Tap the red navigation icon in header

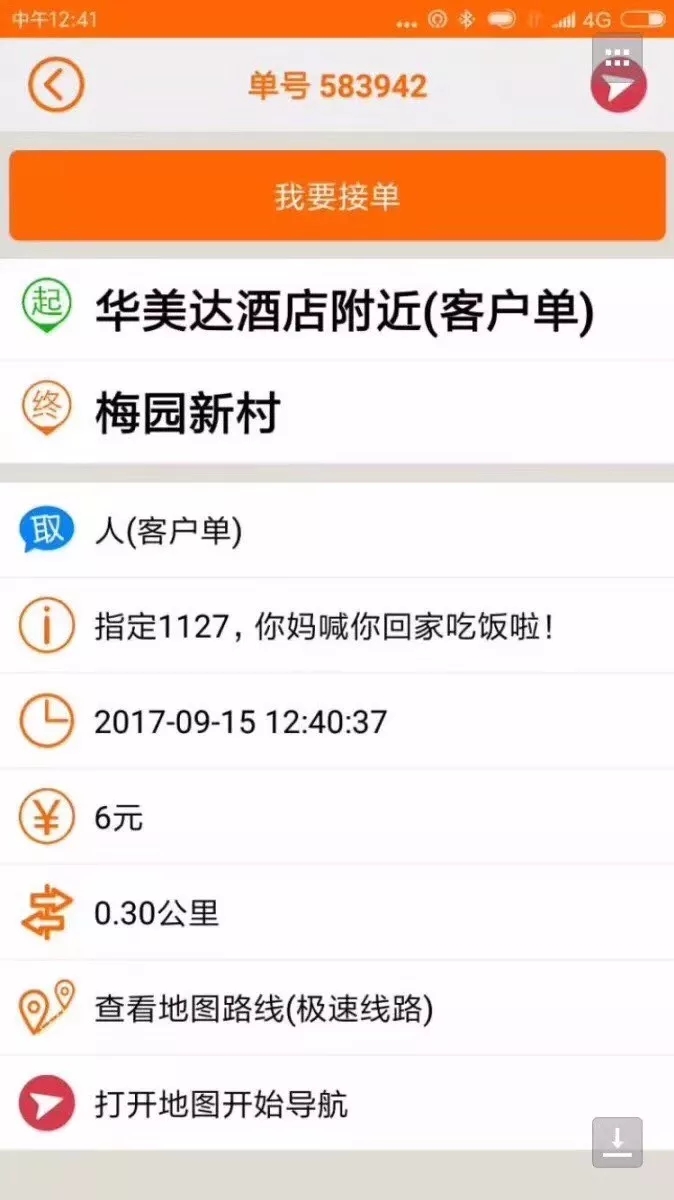click(x=618, y=87)
